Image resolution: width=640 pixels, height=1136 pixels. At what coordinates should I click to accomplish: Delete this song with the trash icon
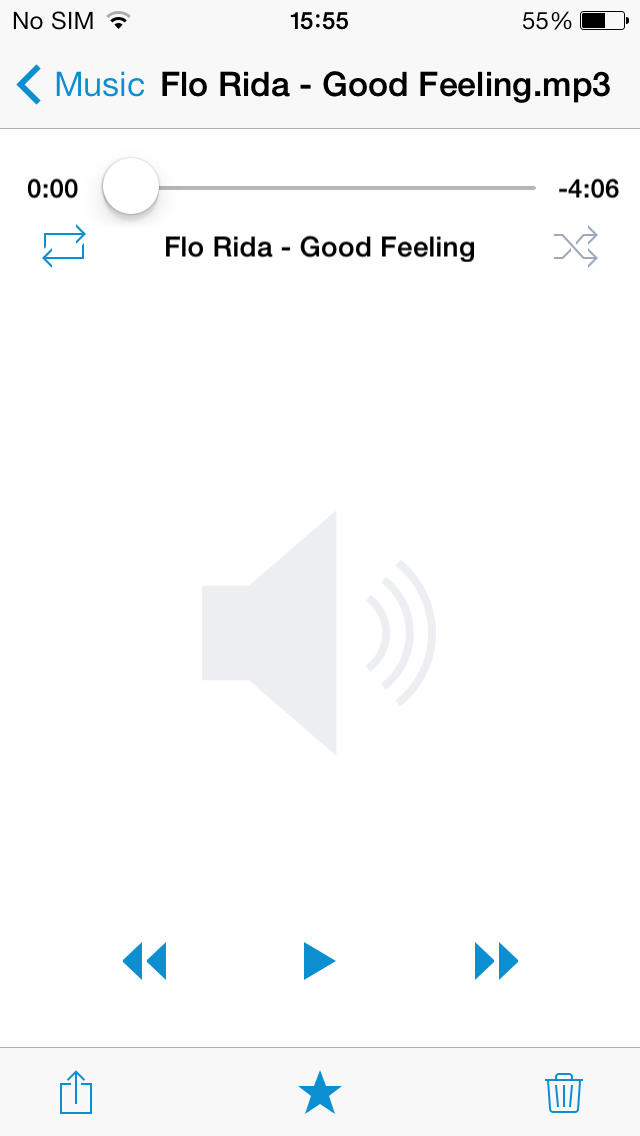click(564, 1093)
